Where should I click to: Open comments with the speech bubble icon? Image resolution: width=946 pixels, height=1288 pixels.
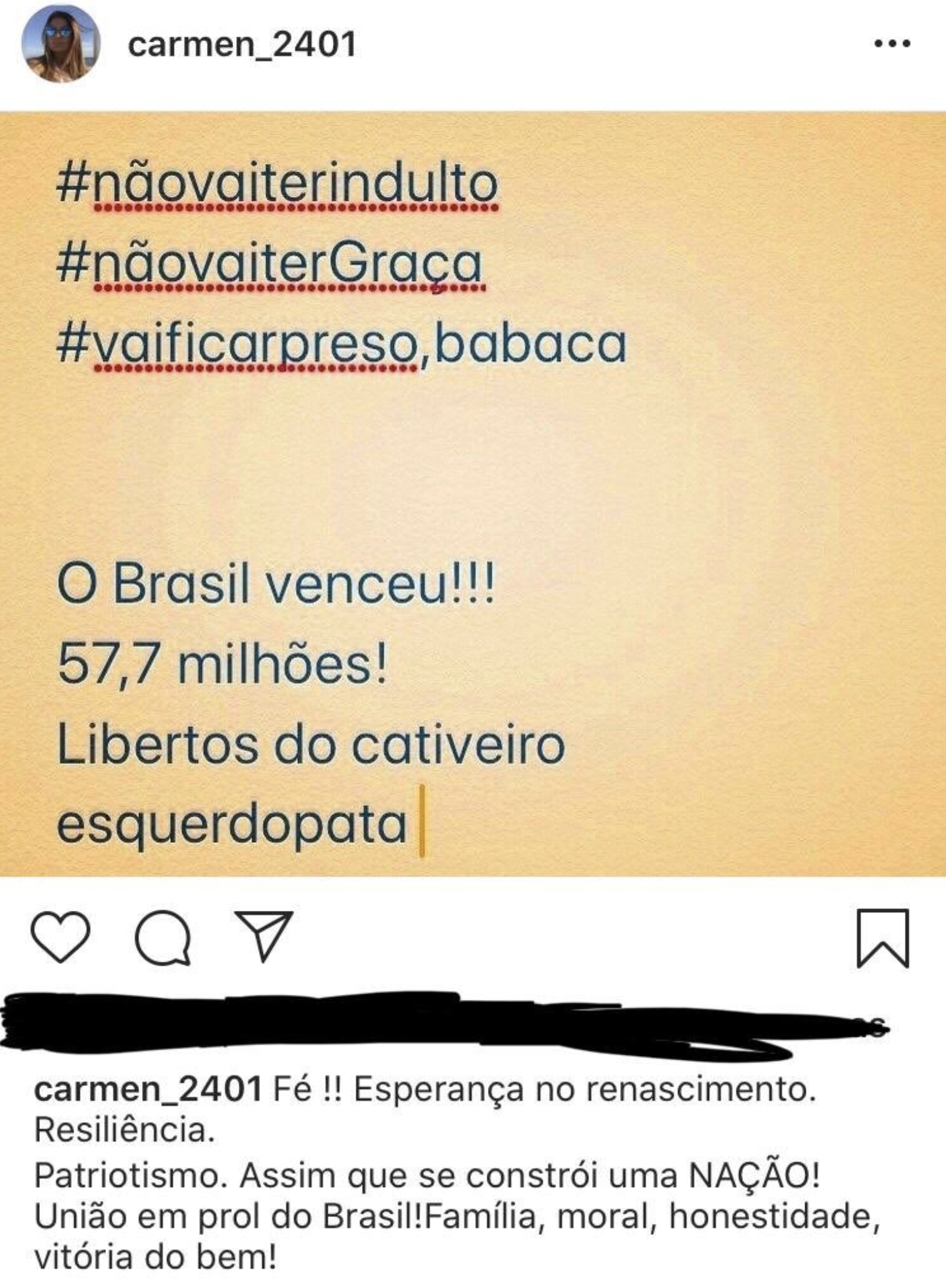pos(163,938)
